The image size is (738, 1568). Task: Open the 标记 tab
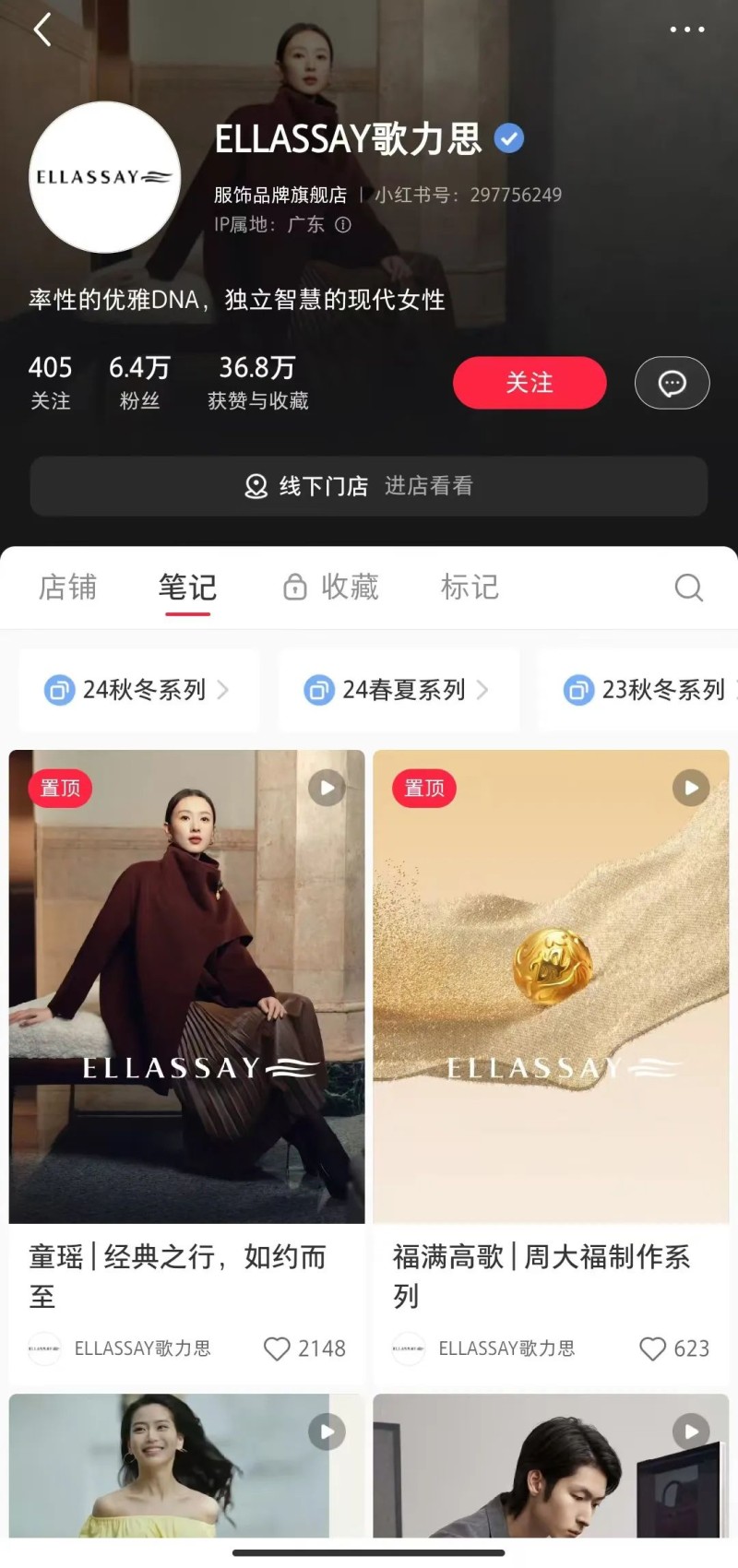pos(470,588)
